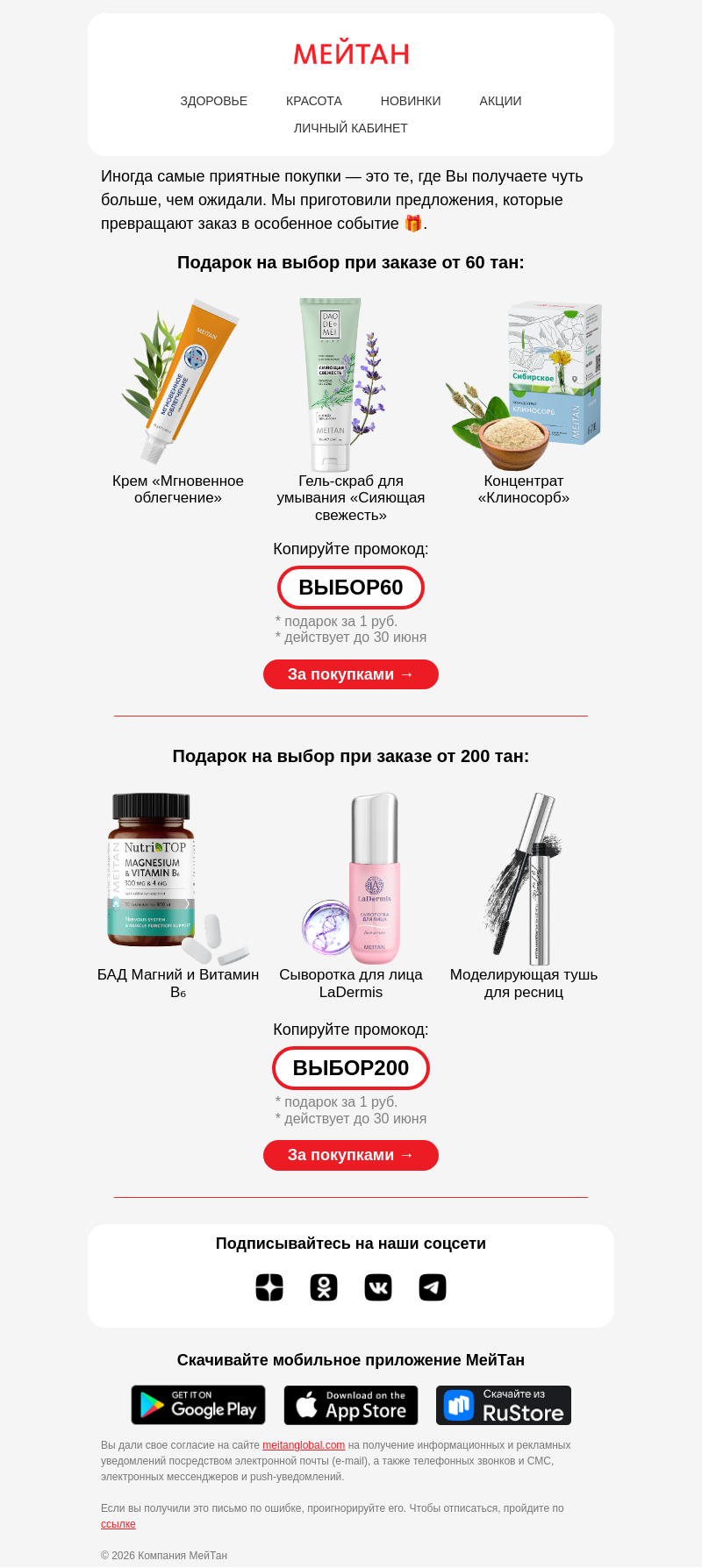Open the Dzen social icon

269,1287
